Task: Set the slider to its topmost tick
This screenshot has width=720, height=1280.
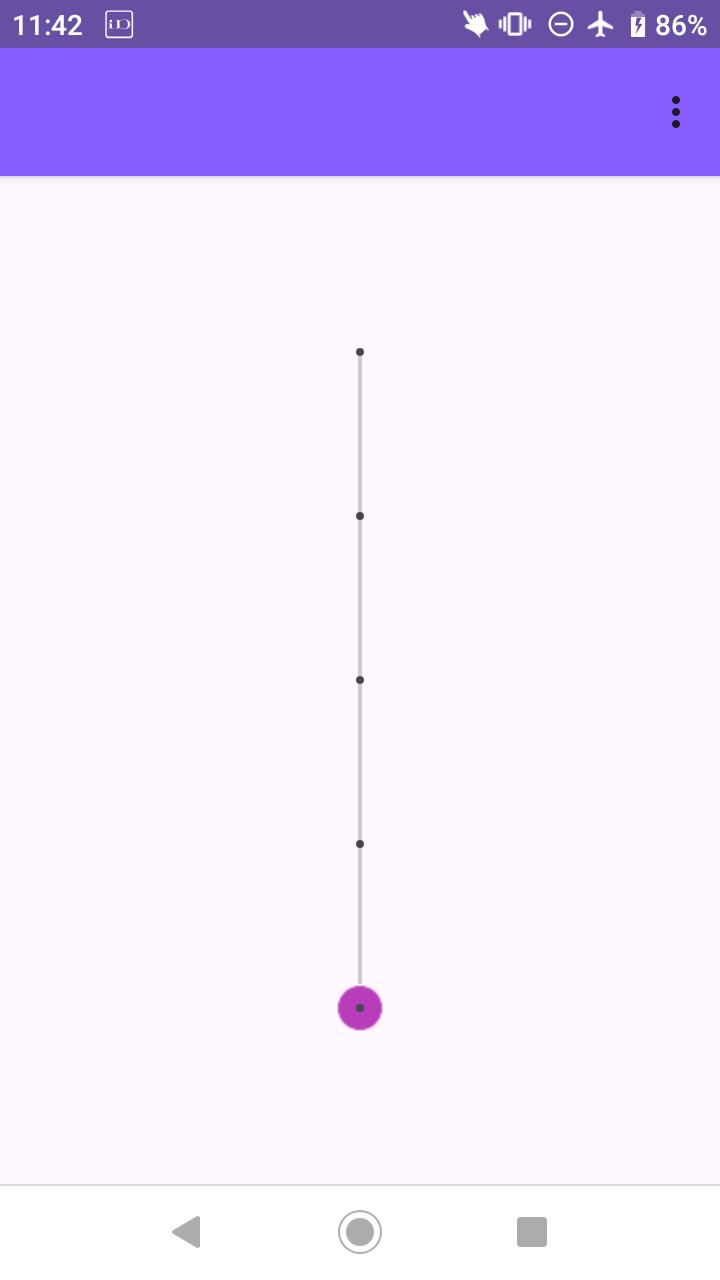Action: click(360, 352)
